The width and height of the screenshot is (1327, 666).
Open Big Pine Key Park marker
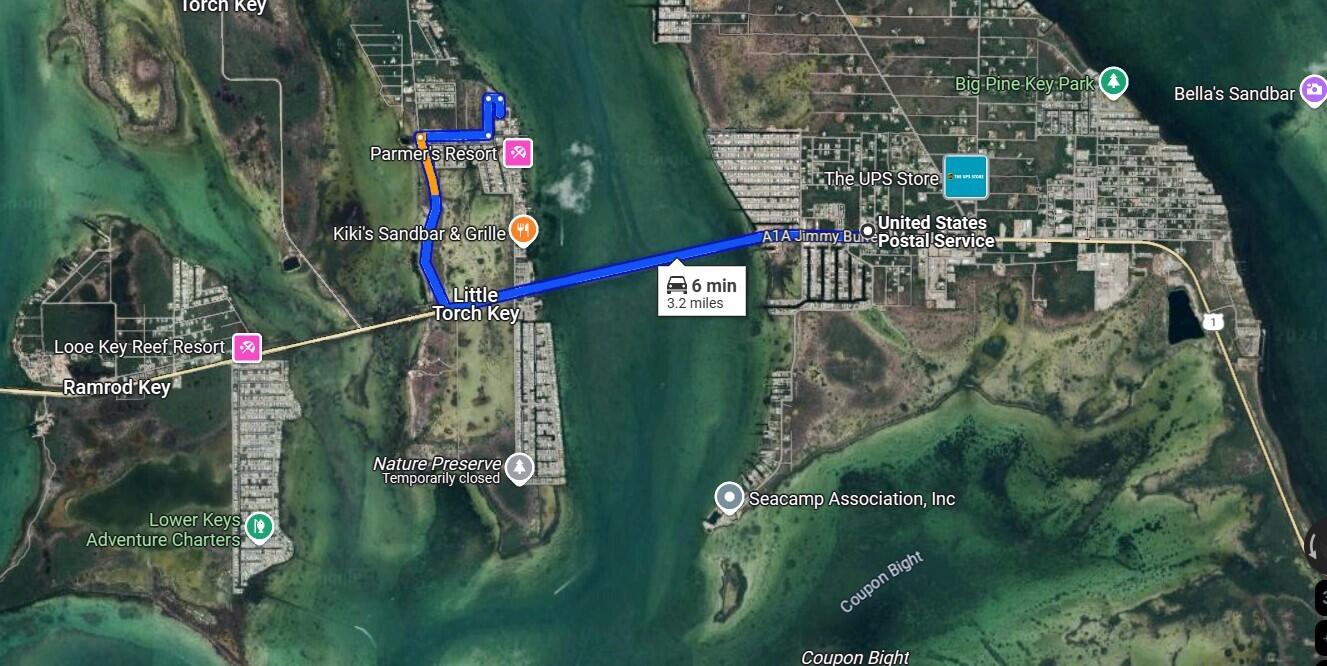coord(1113,82)
